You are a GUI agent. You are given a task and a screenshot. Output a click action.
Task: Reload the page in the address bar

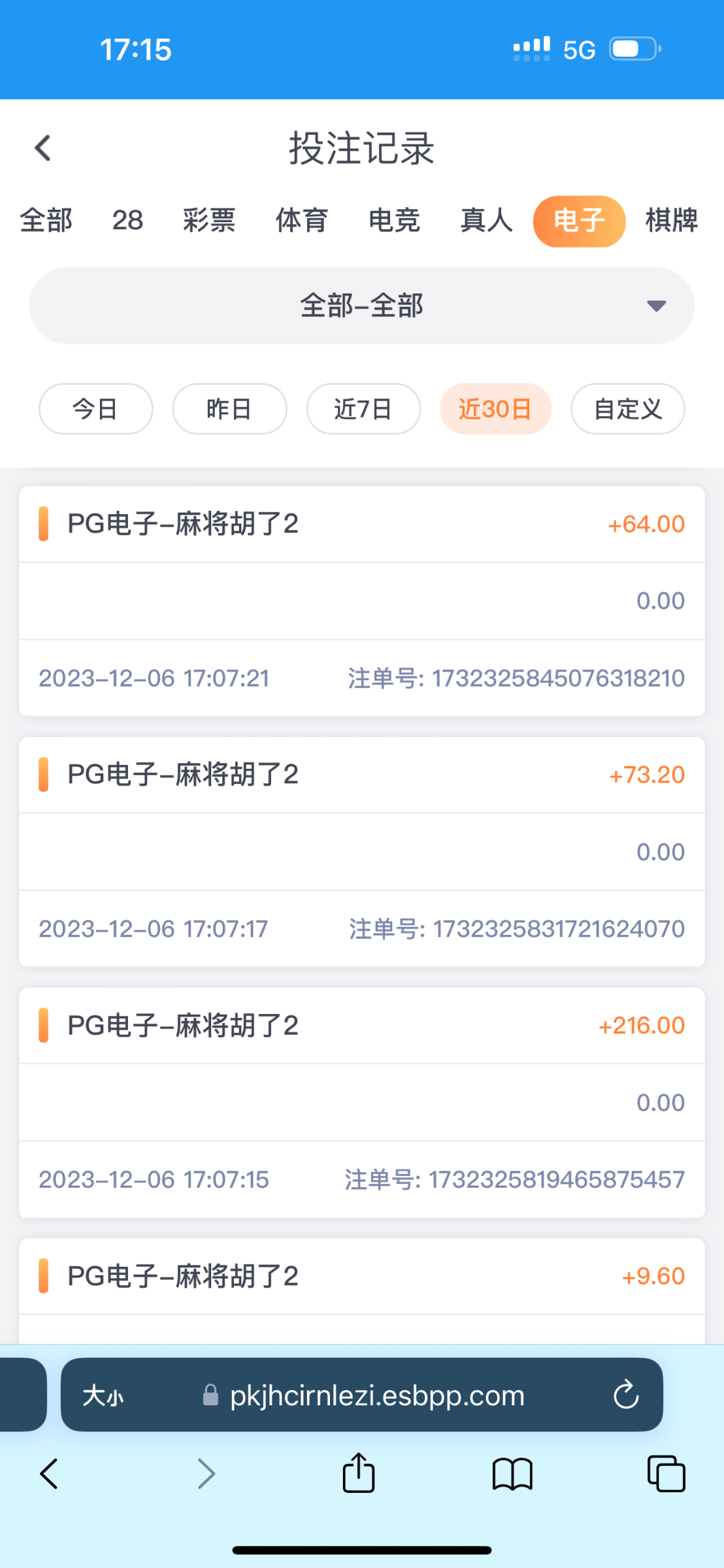point(626,1396)
